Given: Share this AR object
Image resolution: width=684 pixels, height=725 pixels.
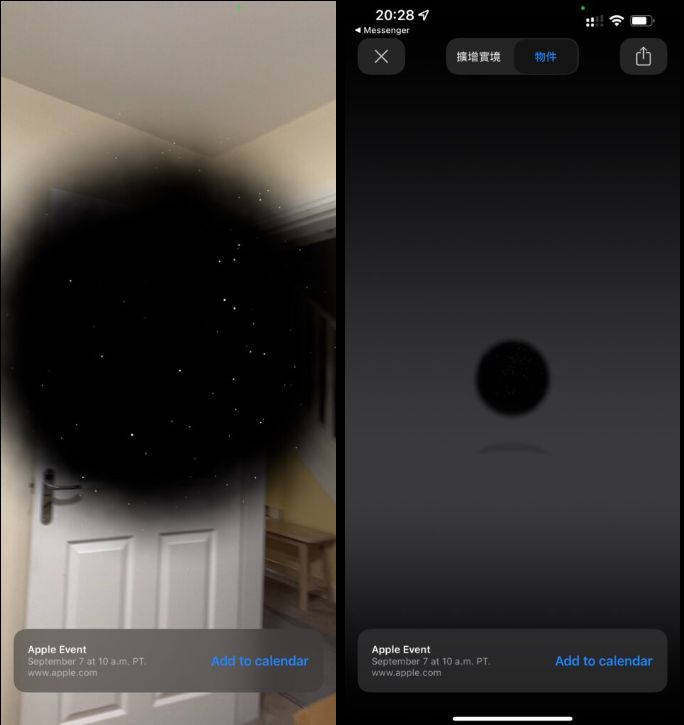Looking at the screenshot, I should [x=643, y=57].
